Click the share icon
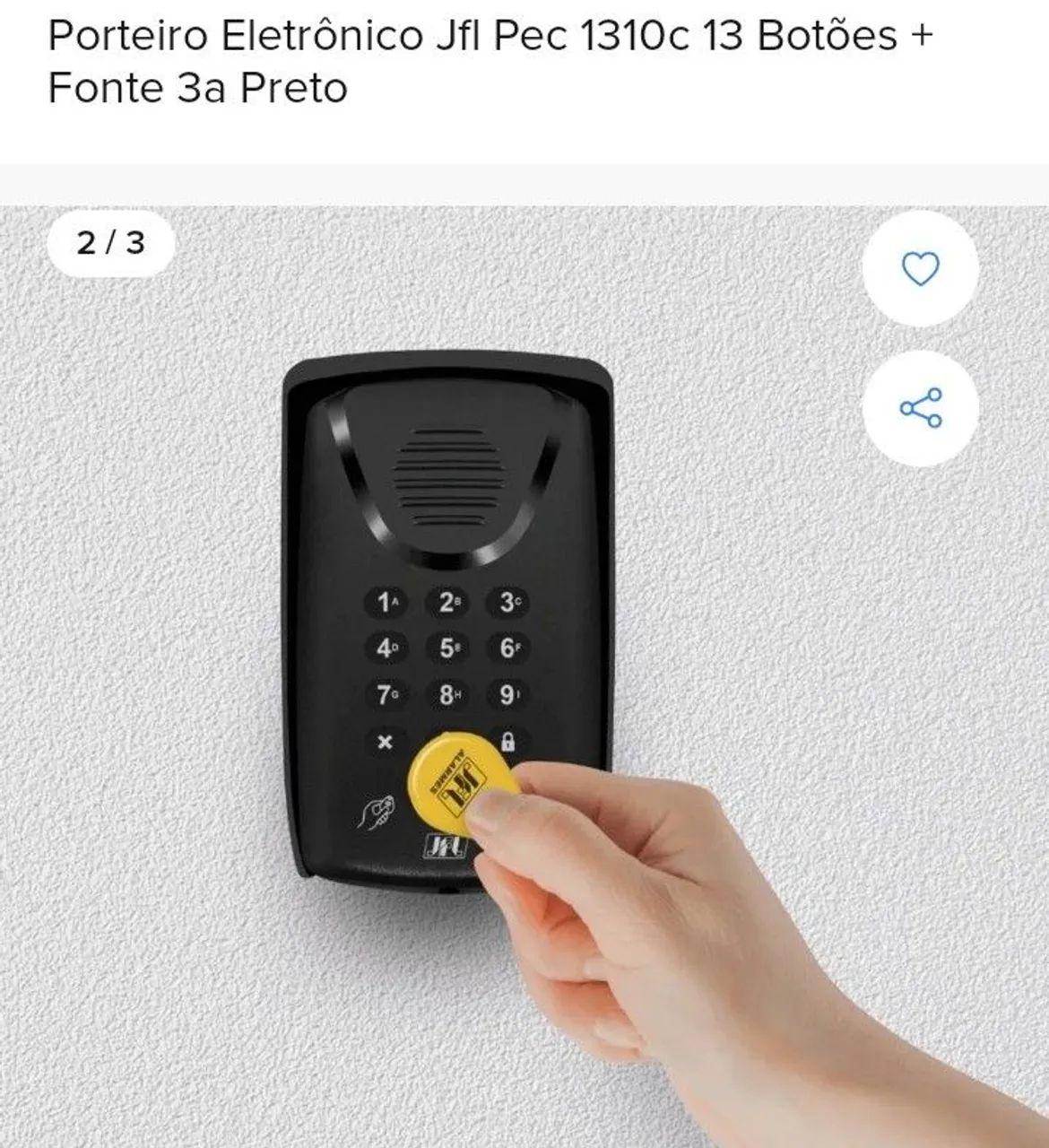The width and height of the screenshot is (1049, 1148). 920,409
